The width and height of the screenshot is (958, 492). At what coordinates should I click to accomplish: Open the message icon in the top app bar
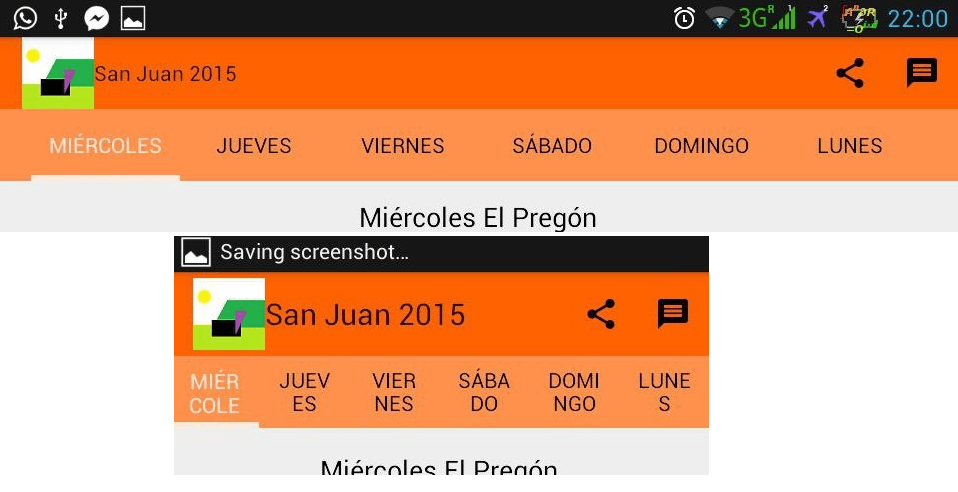click(x=921, y=73)
